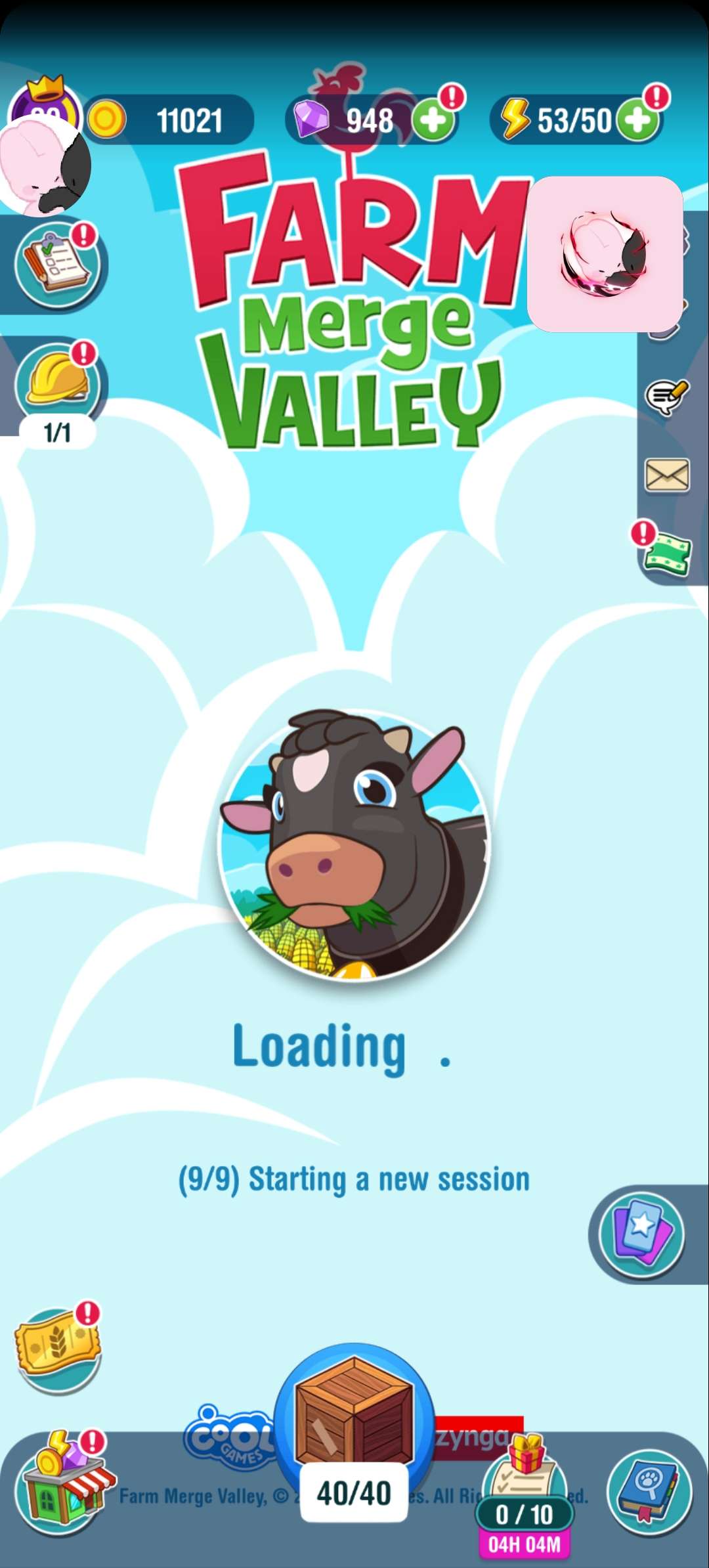Check the mailbox envelope
This screenshot has width=709, height=1568.
(667, 475)
